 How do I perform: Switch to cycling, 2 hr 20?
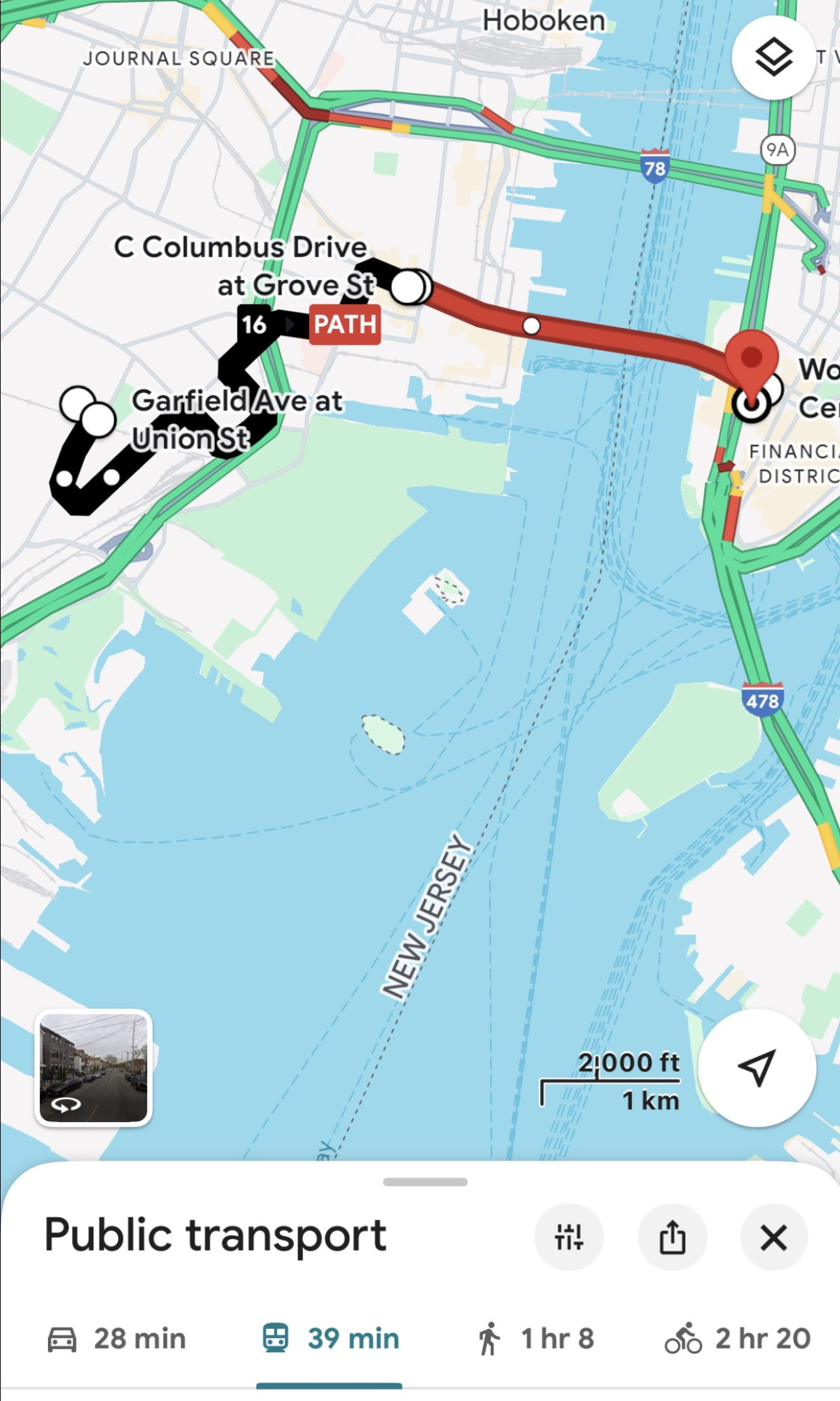(x=738, y=1339)
